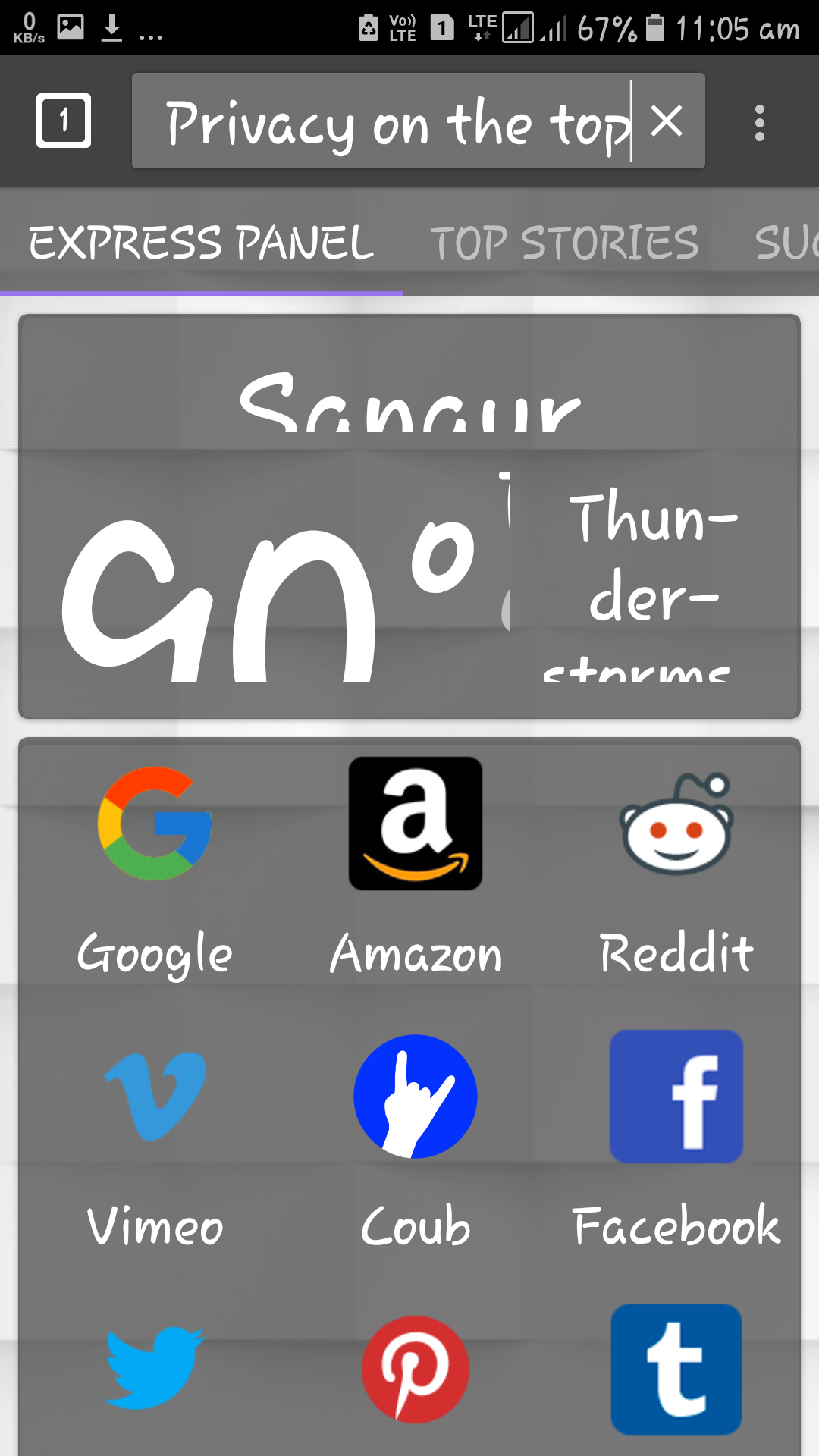Open Twitter from the Express Panel
The height and width of the screenshot is (1456, 819).
tap(155, 1365)
